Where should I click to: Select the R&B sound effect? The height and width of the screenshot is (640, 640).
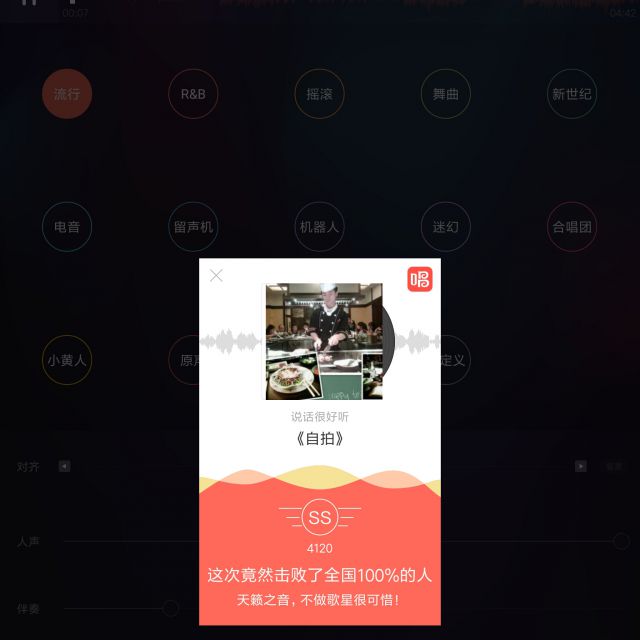tap(193, 95)
